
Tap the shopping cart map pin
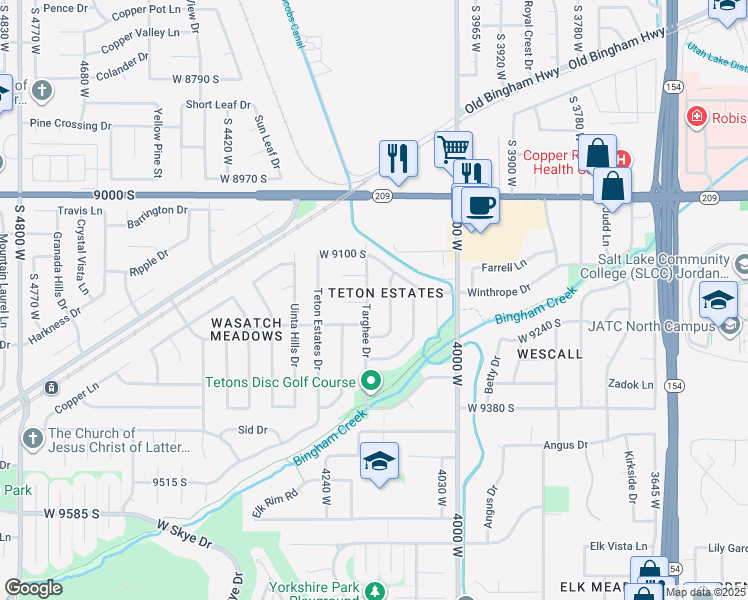coord(454,149)
